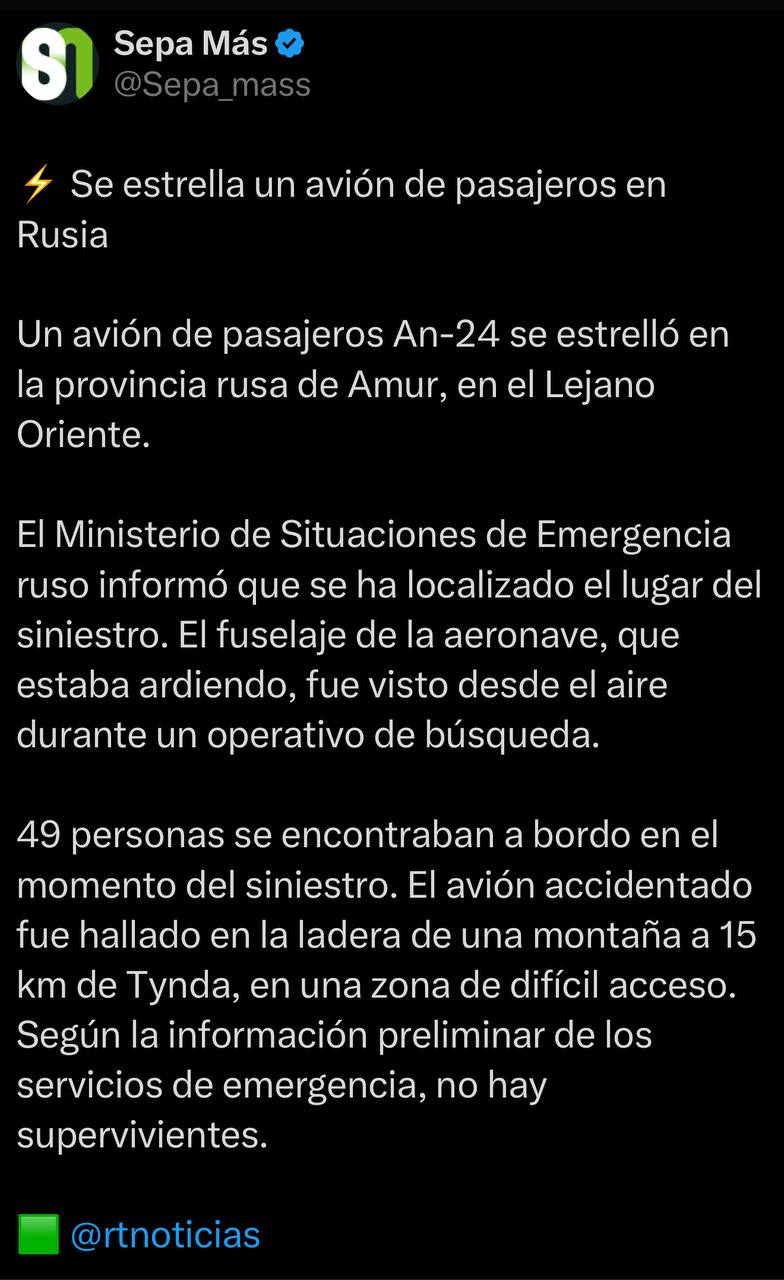This screenshot has height=1280, width=784.
Task: Open the @Sepa_mass handle
Action: pos(211,85)
